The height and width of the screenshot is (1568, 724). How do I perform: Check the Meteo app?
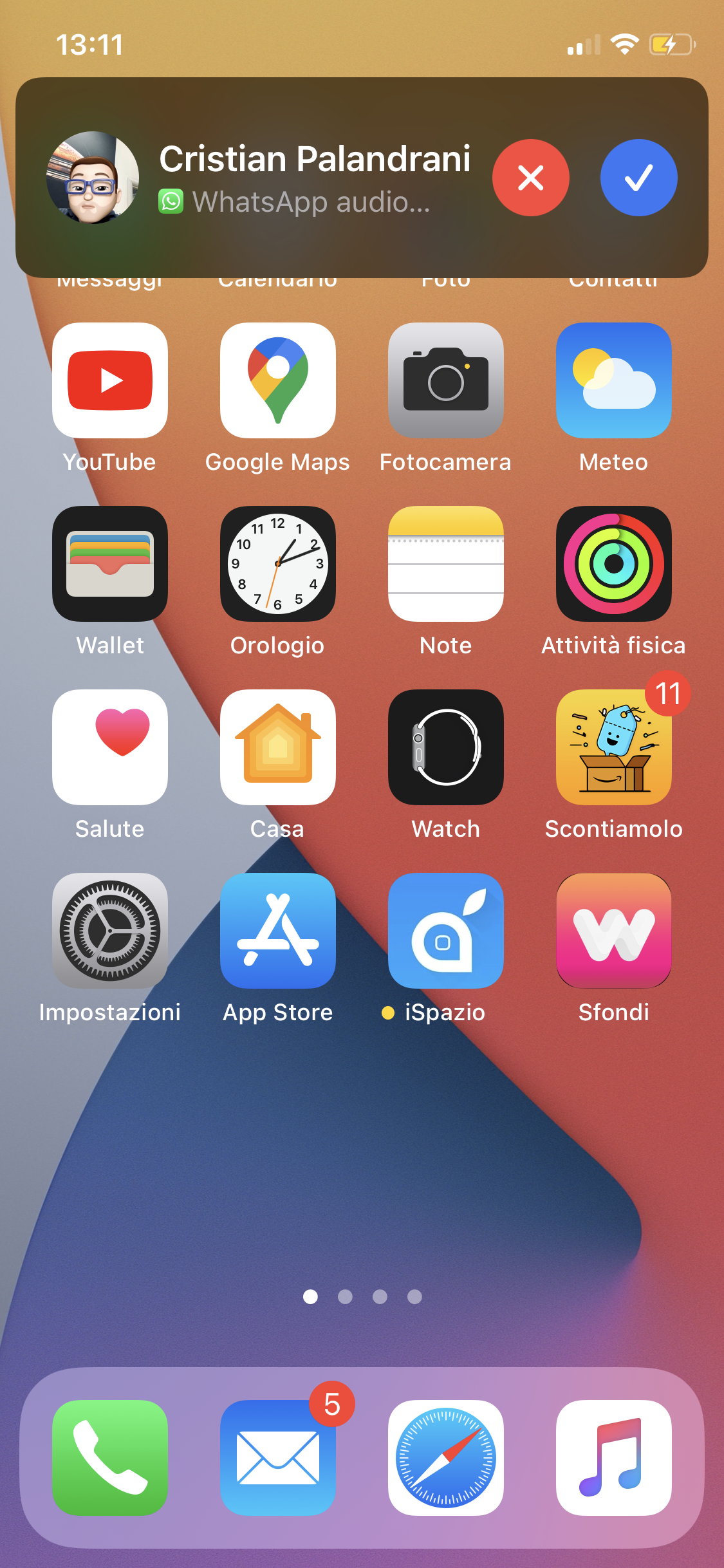coord(614,380)
